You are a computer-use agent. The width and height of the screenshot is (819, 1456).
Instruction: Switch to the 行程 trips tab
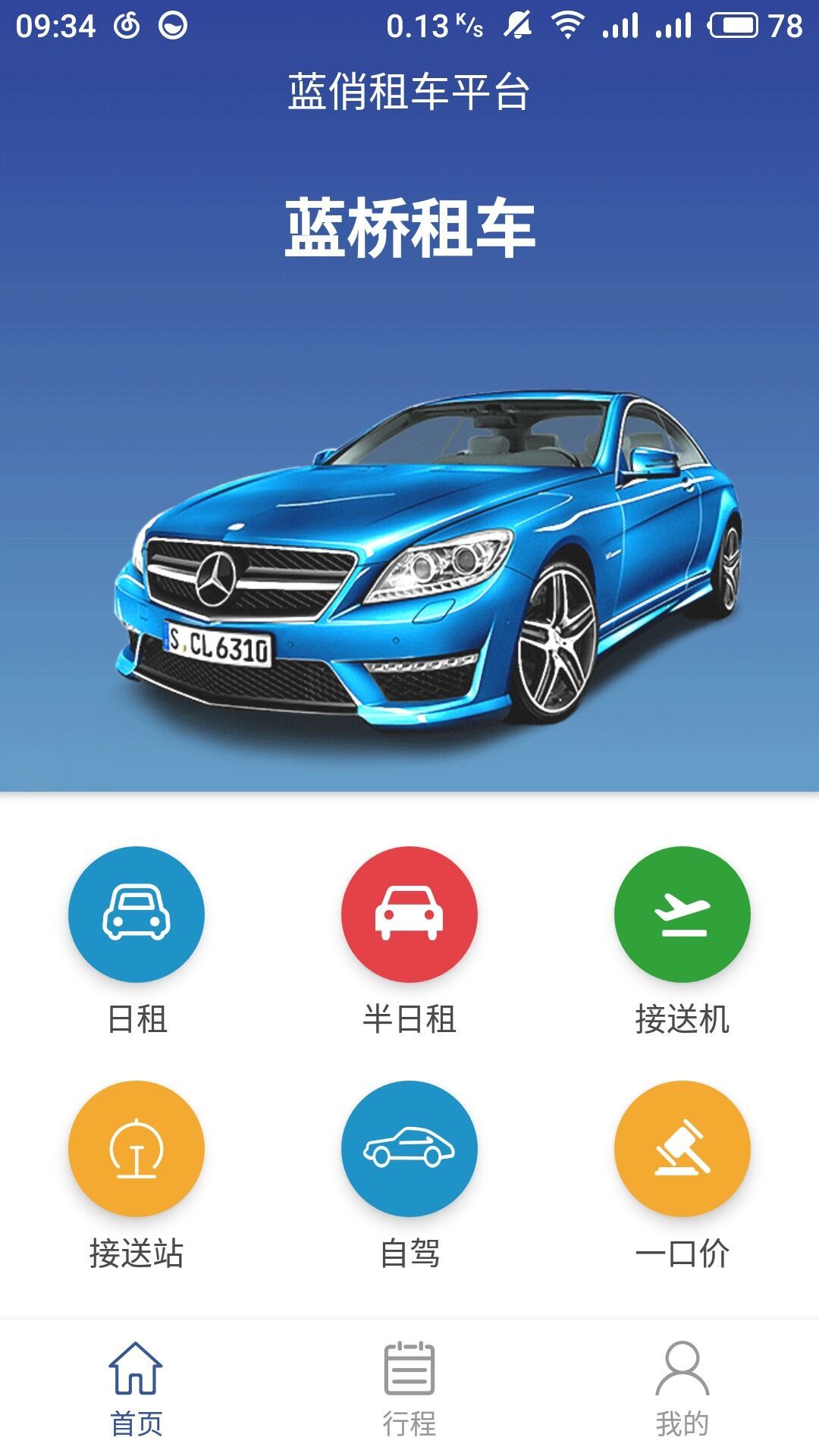[x=409, y=1388]
